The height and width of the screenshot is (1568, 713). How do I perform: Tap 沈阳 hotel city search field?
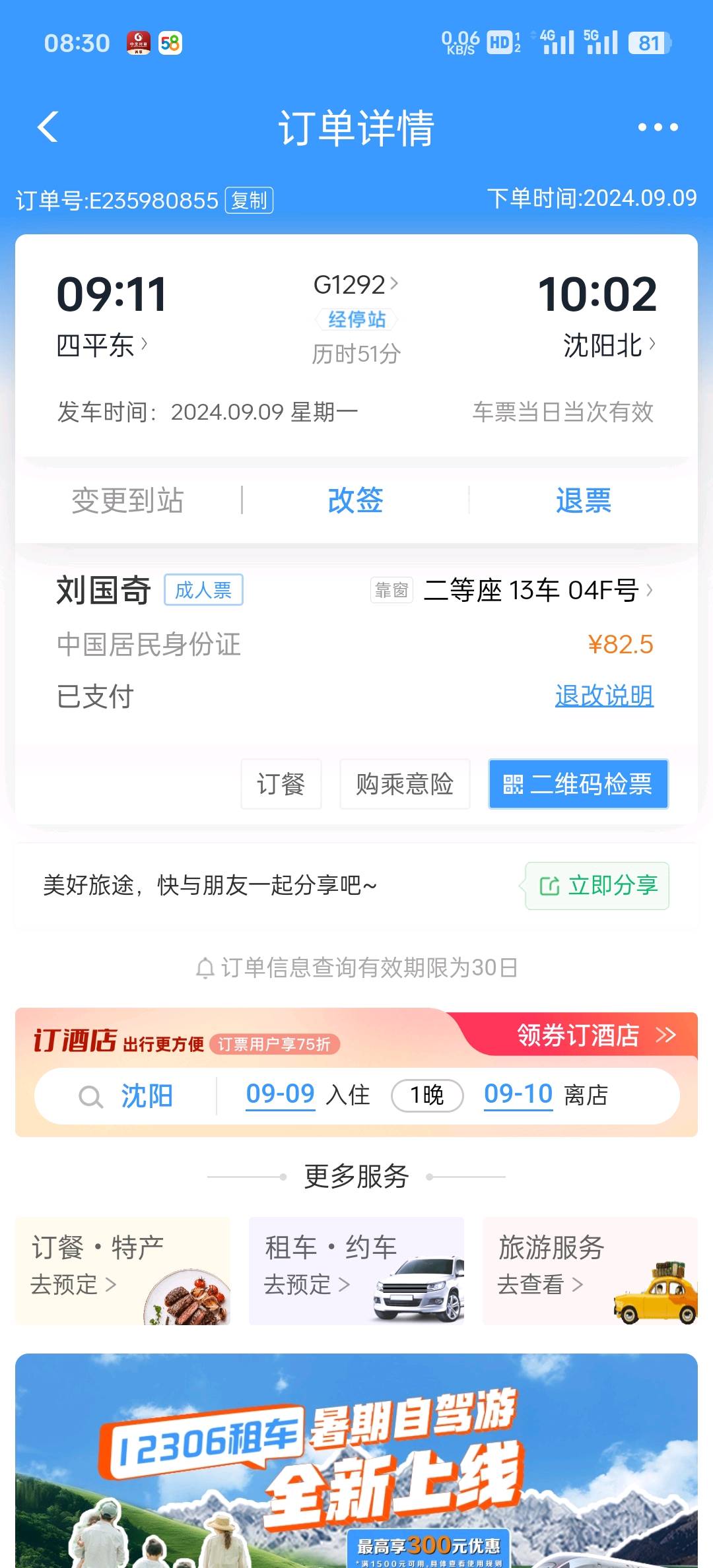pos(145,1096)
